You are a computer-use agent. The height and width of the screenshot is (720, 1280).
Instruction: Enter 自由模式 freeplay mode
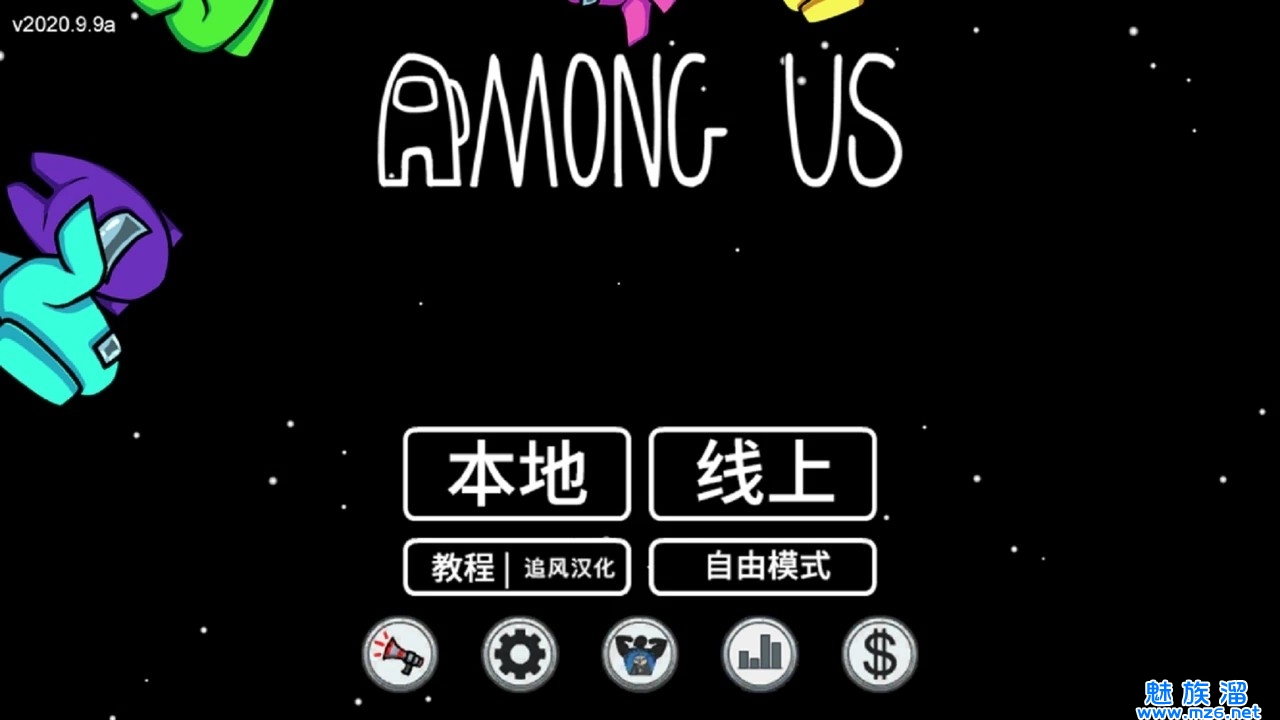[x=763, y=567]
